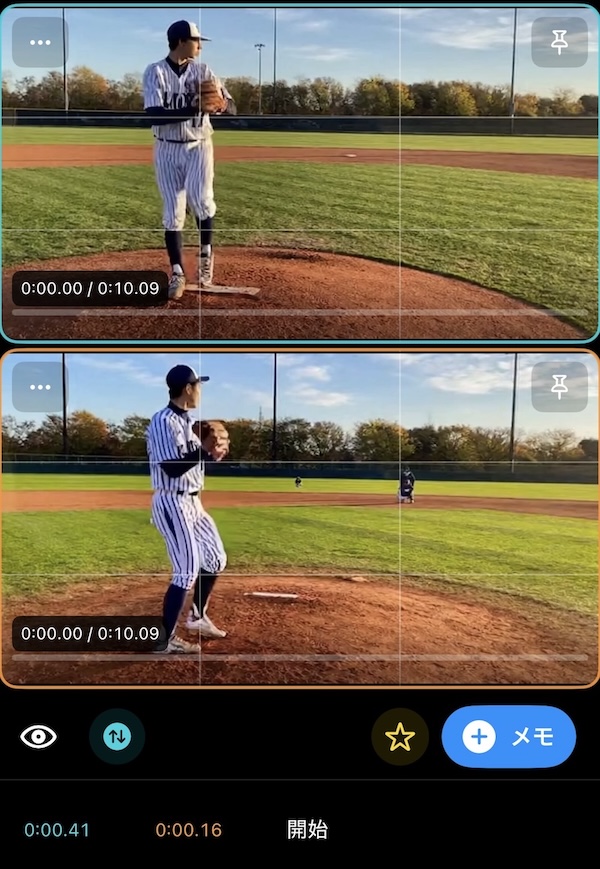Pin the top video
The width and height of the screenshot is (600, 869).
559,42
